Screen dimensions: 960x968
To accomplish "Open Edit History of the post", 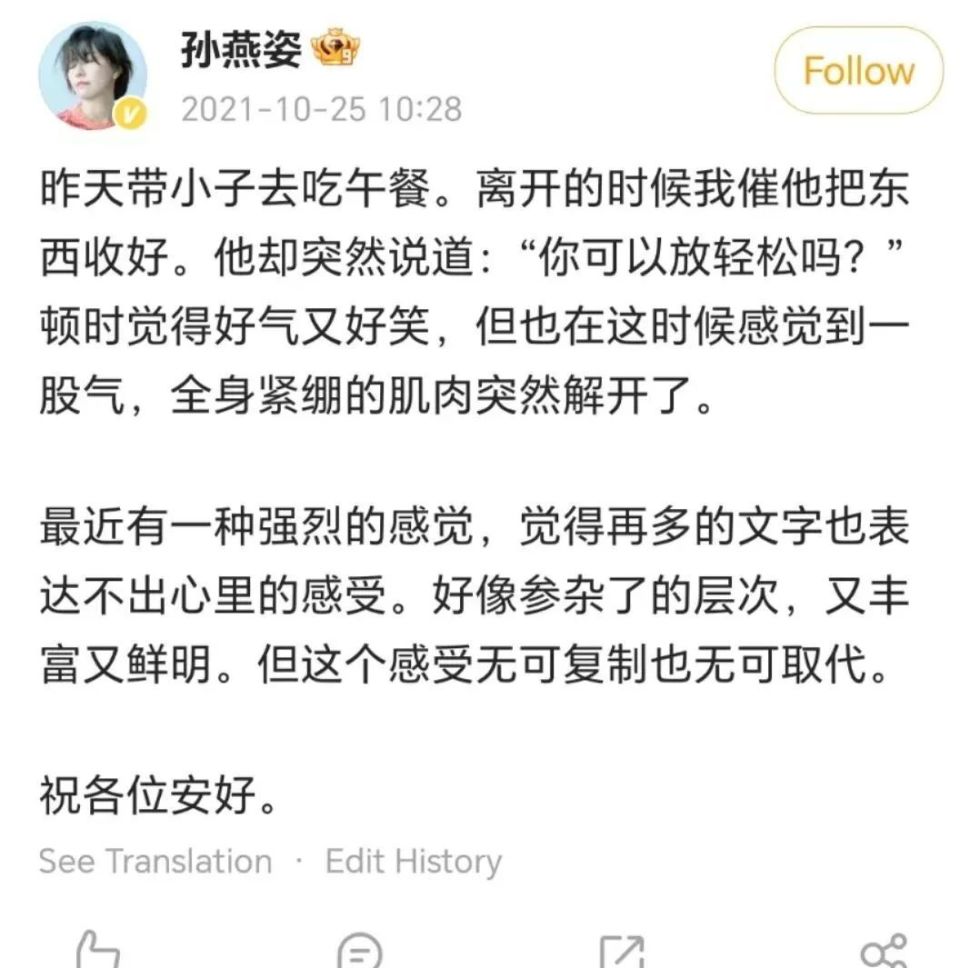I will [413, 858].
